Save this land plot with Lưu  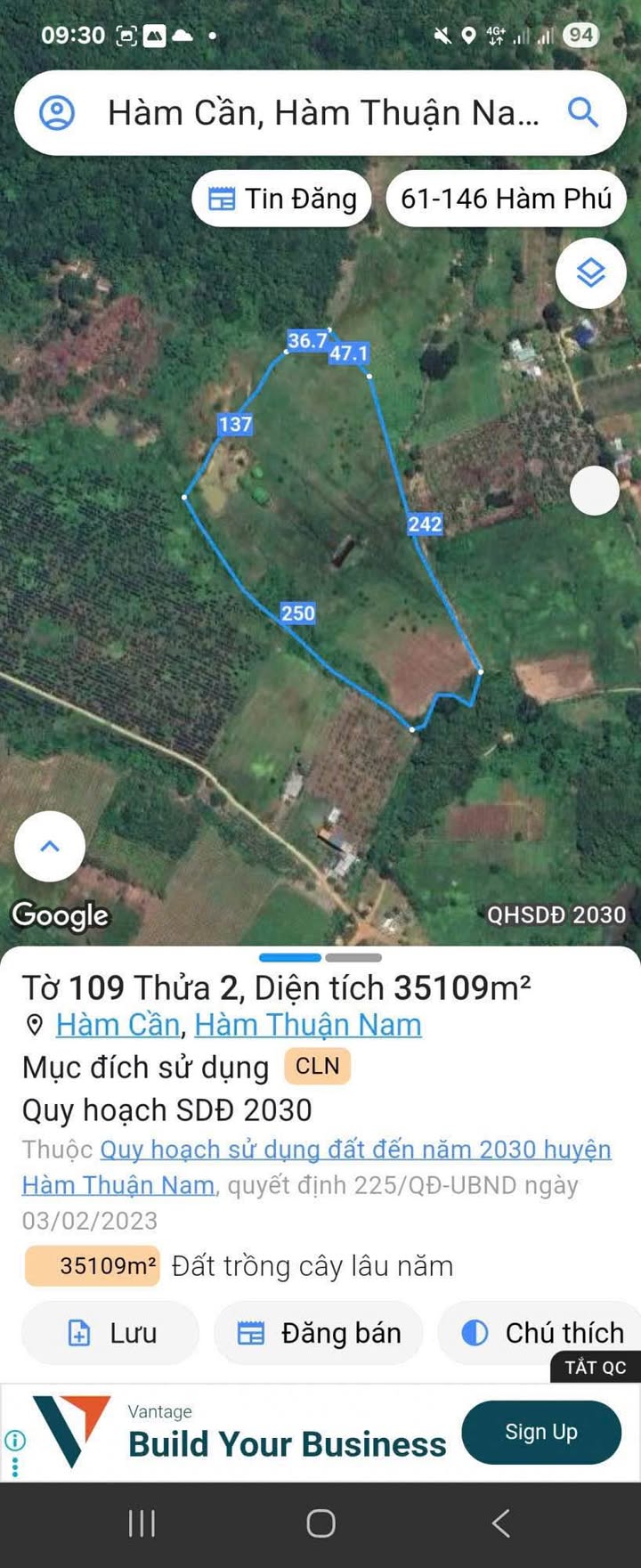[x=110, y=1333]
